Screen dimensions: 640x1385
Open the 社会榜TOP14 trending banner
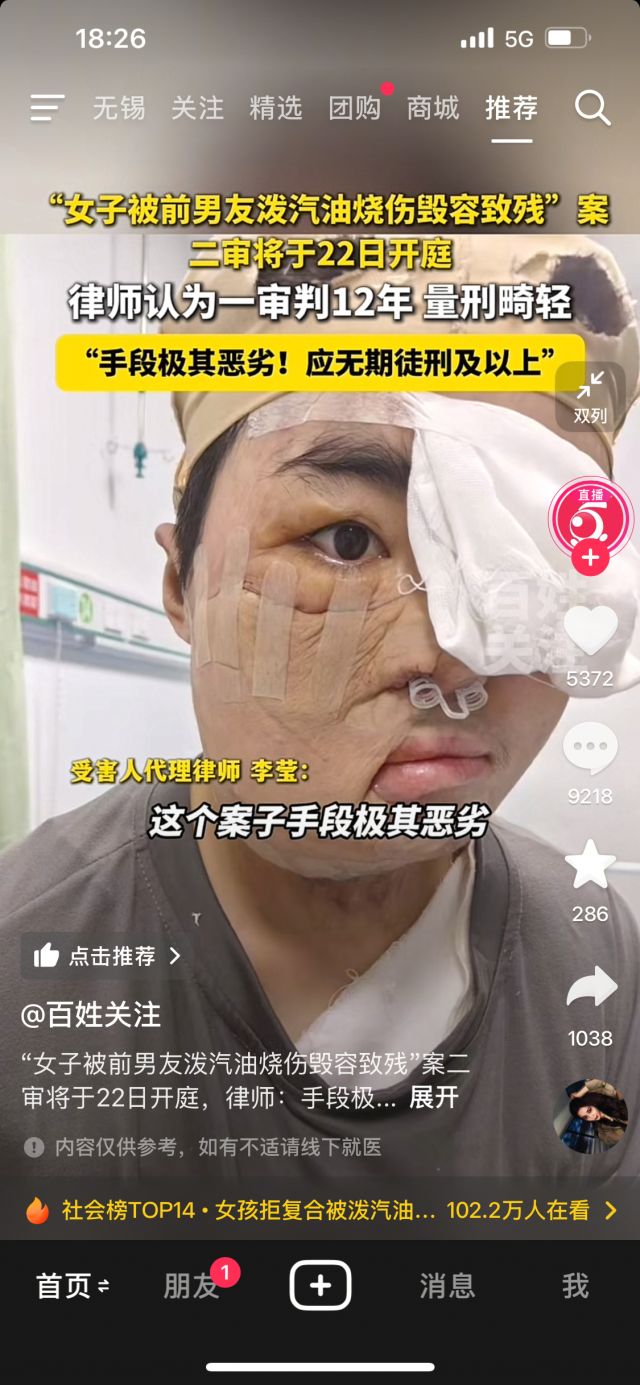coord(320,1211)
